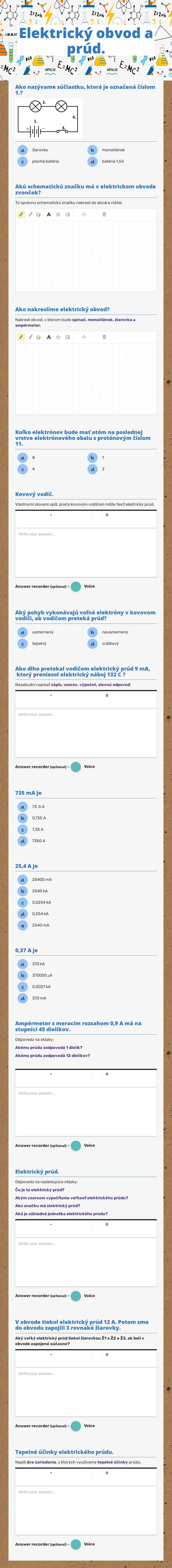Image resolution: width=172 pixels, height=1568 pixels.
Task: Start voice recording for the 'Tepelné účinky' answer
Action: pyautogui.click(x=76, y=1544)
